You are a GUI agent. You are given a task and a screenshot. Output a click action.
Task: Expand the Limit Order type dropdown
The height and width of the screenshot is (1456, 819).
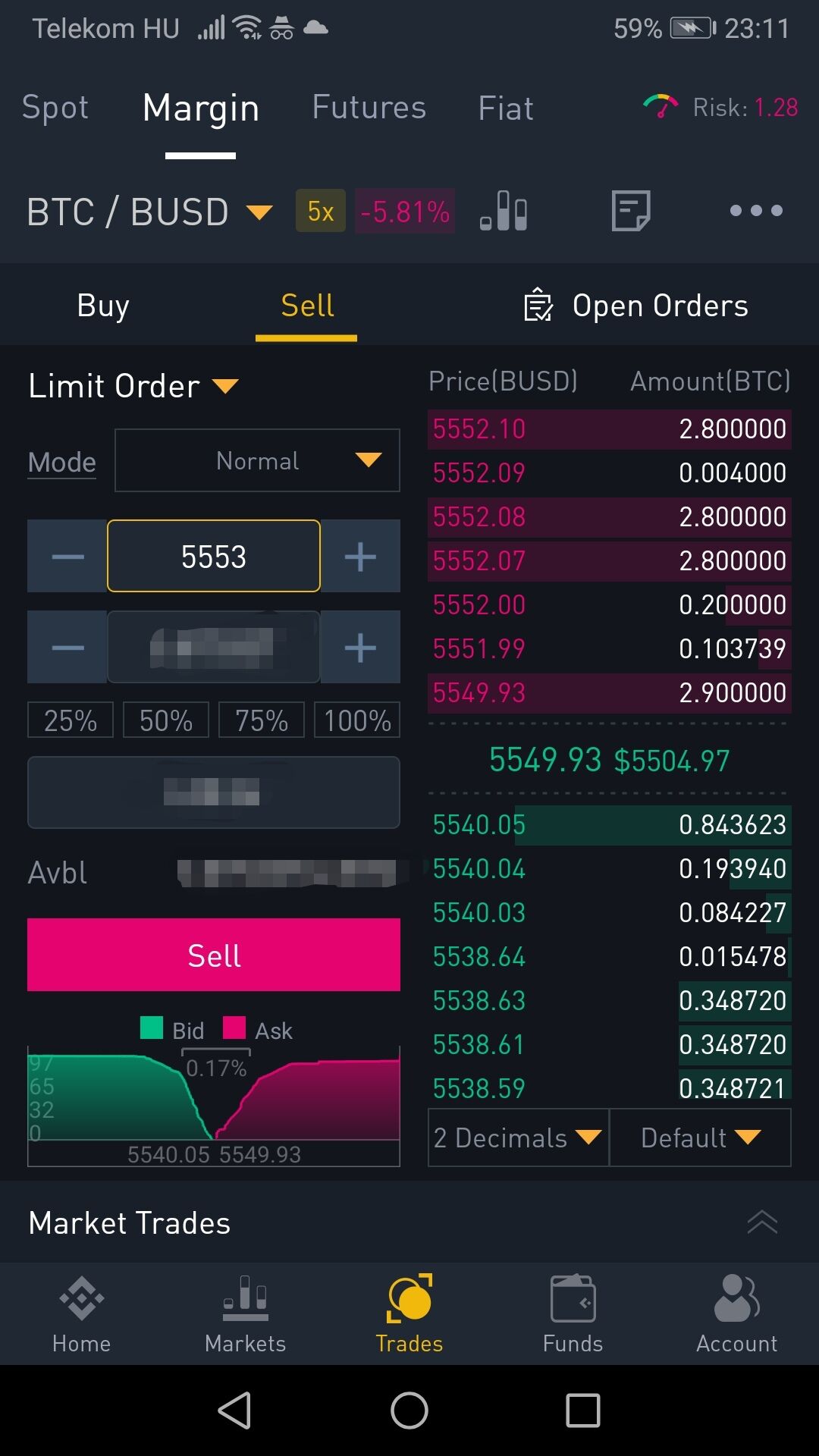click(x=133, y=387)
